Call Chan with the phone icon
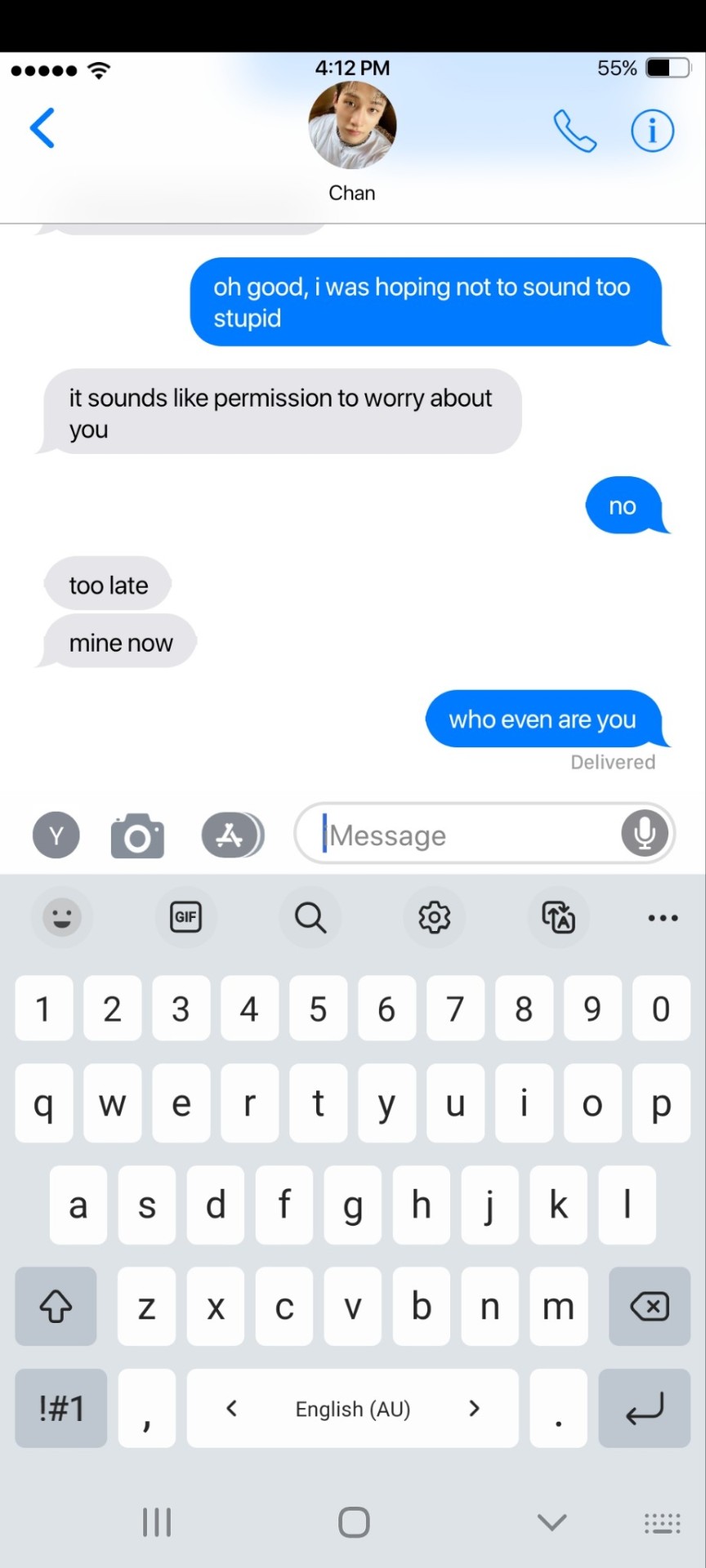Image resolution: width=706 pixels, height=1568 pixels. 574,131
